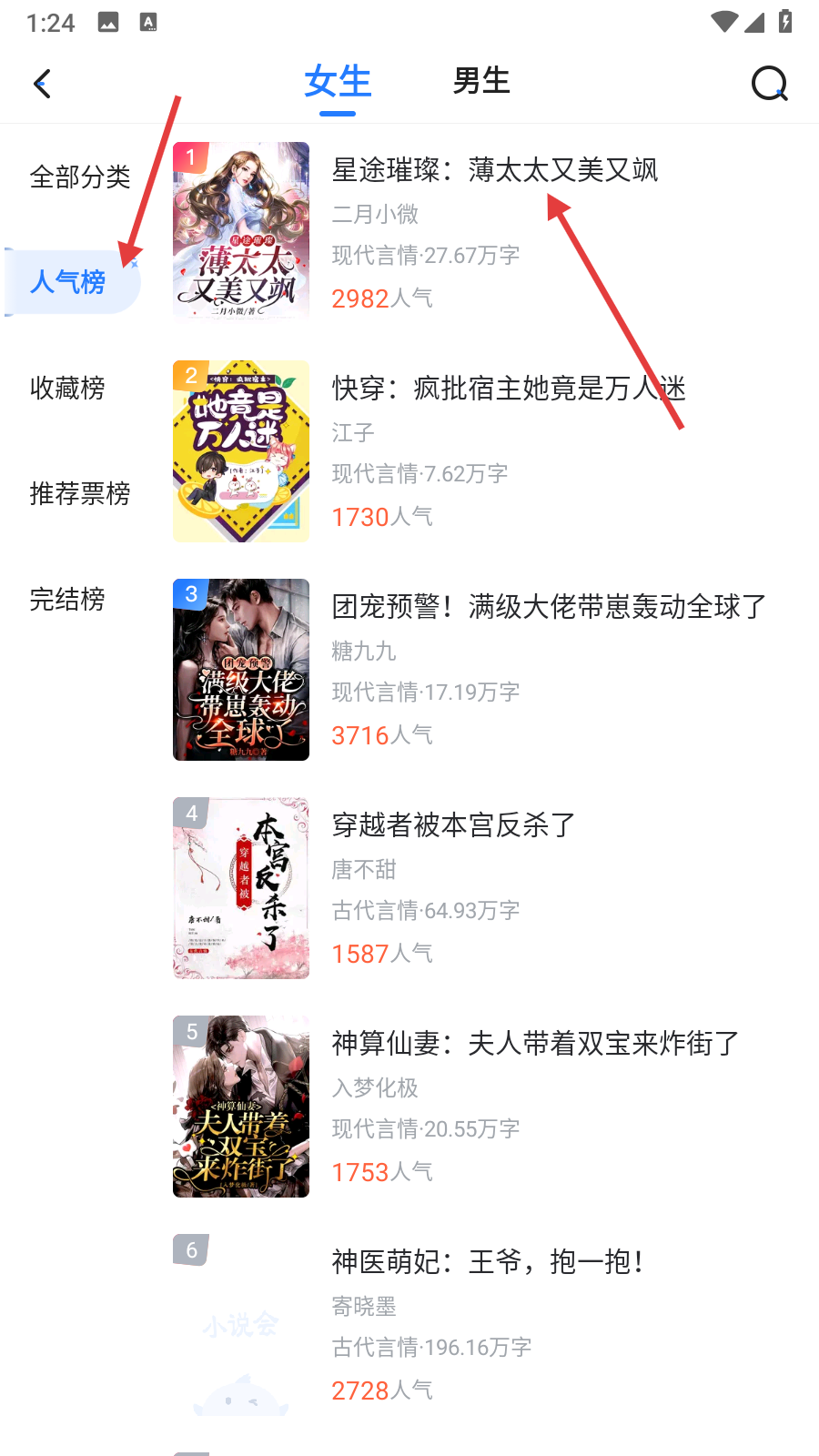Screen dimensions: 819x1456
Task: Select 全部分类 in the sidebar
Action: click(x=80, y=177)
